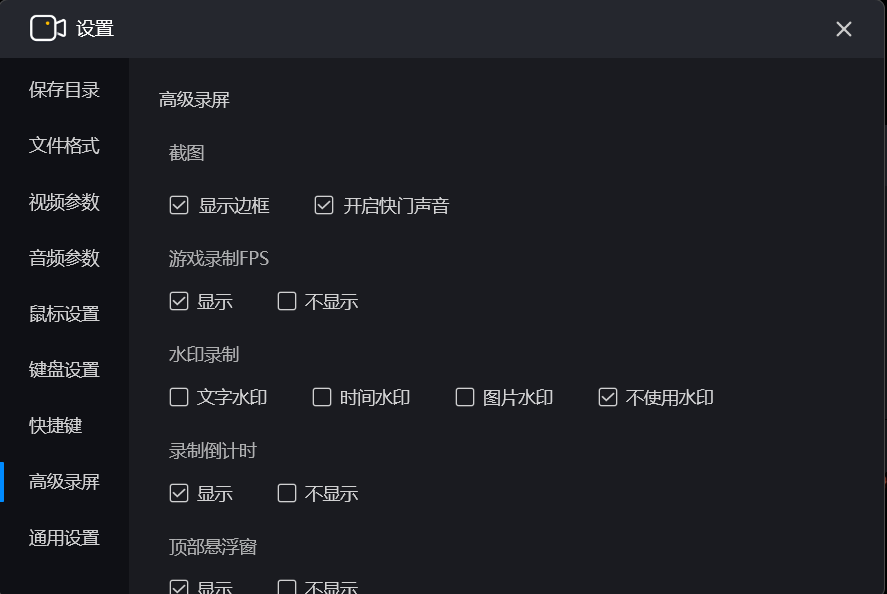Uncheck 显示边框 under 截图
The height and width of the screenshot is (594, 887).
179,206
